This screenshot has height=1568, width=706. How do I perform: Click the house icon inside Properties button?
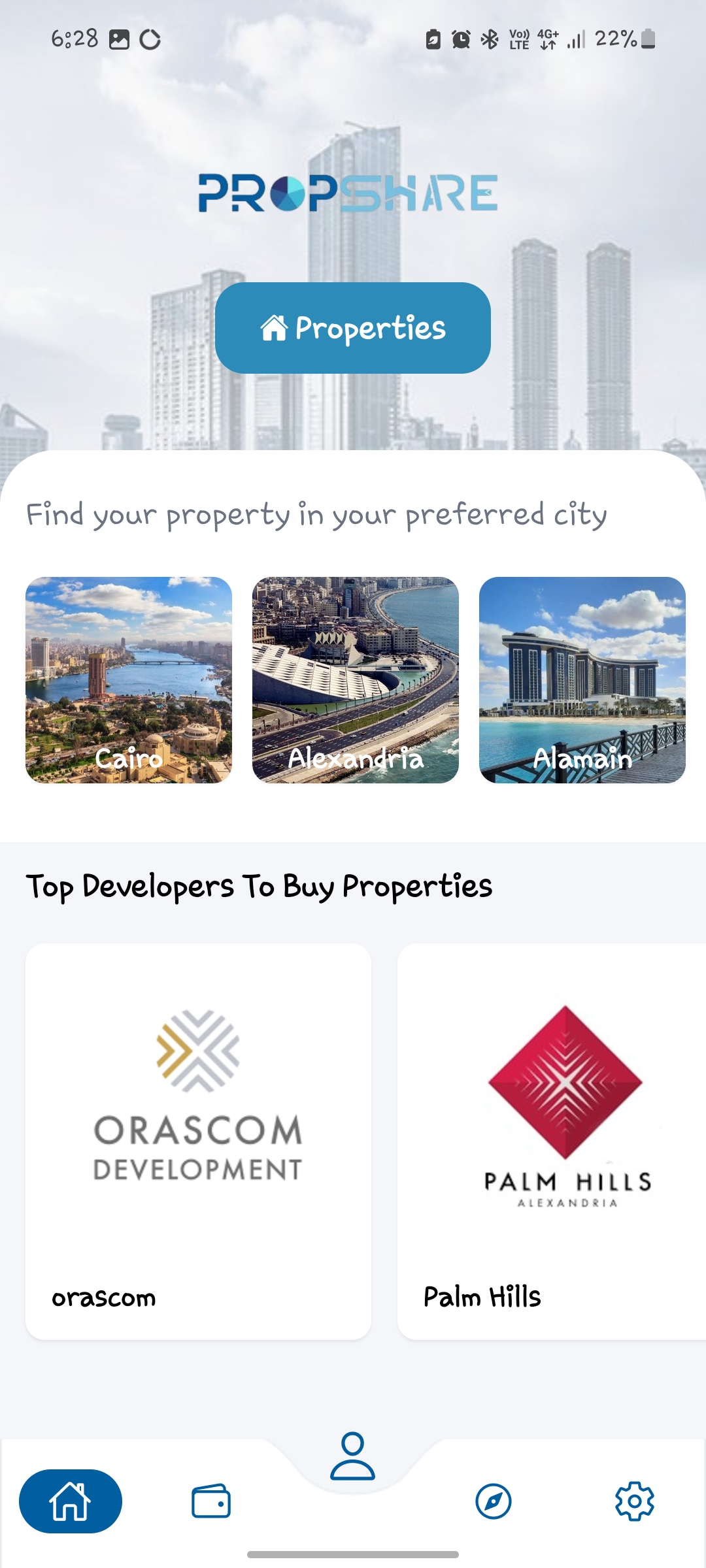point(274,329)
